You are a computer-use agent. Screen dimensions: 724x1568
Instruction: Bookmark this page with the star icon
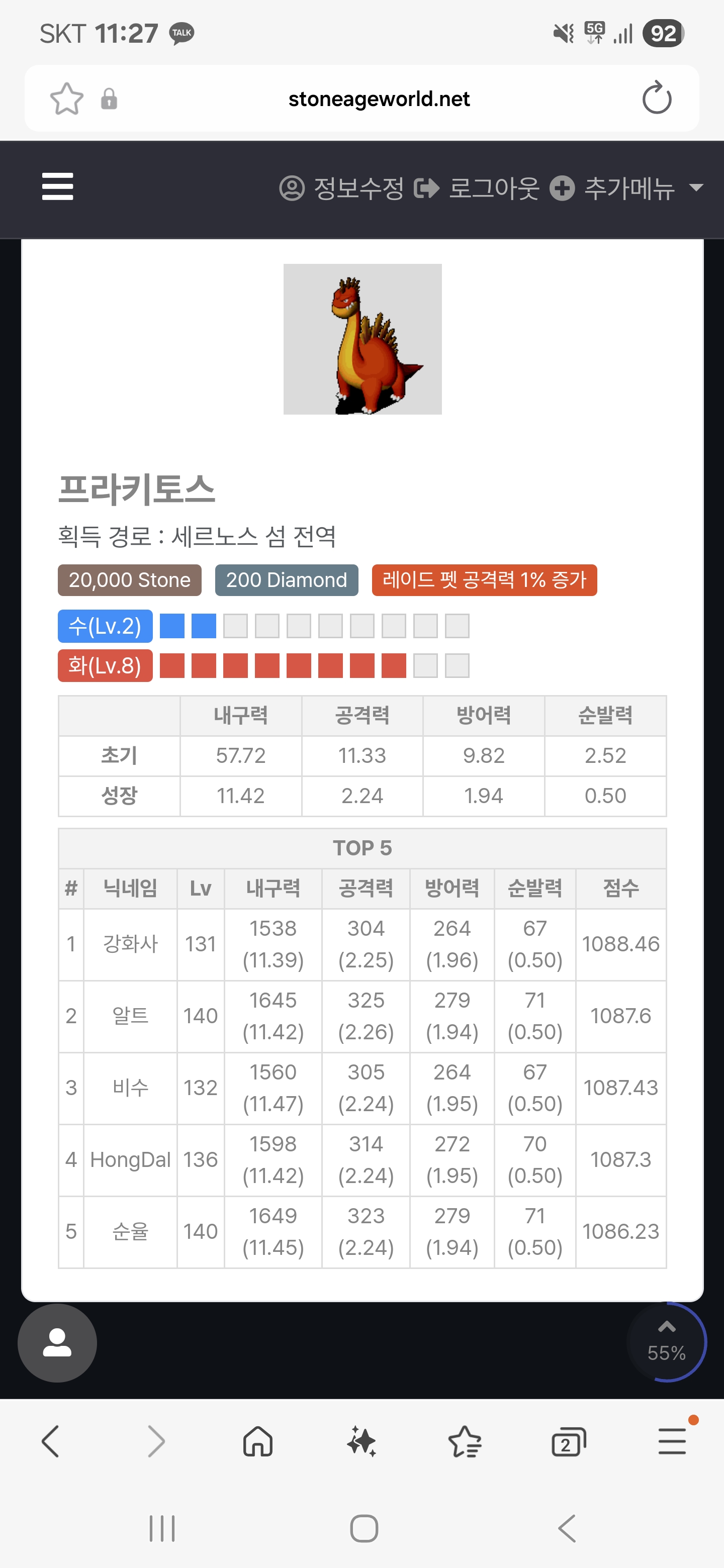click(66, 99)
